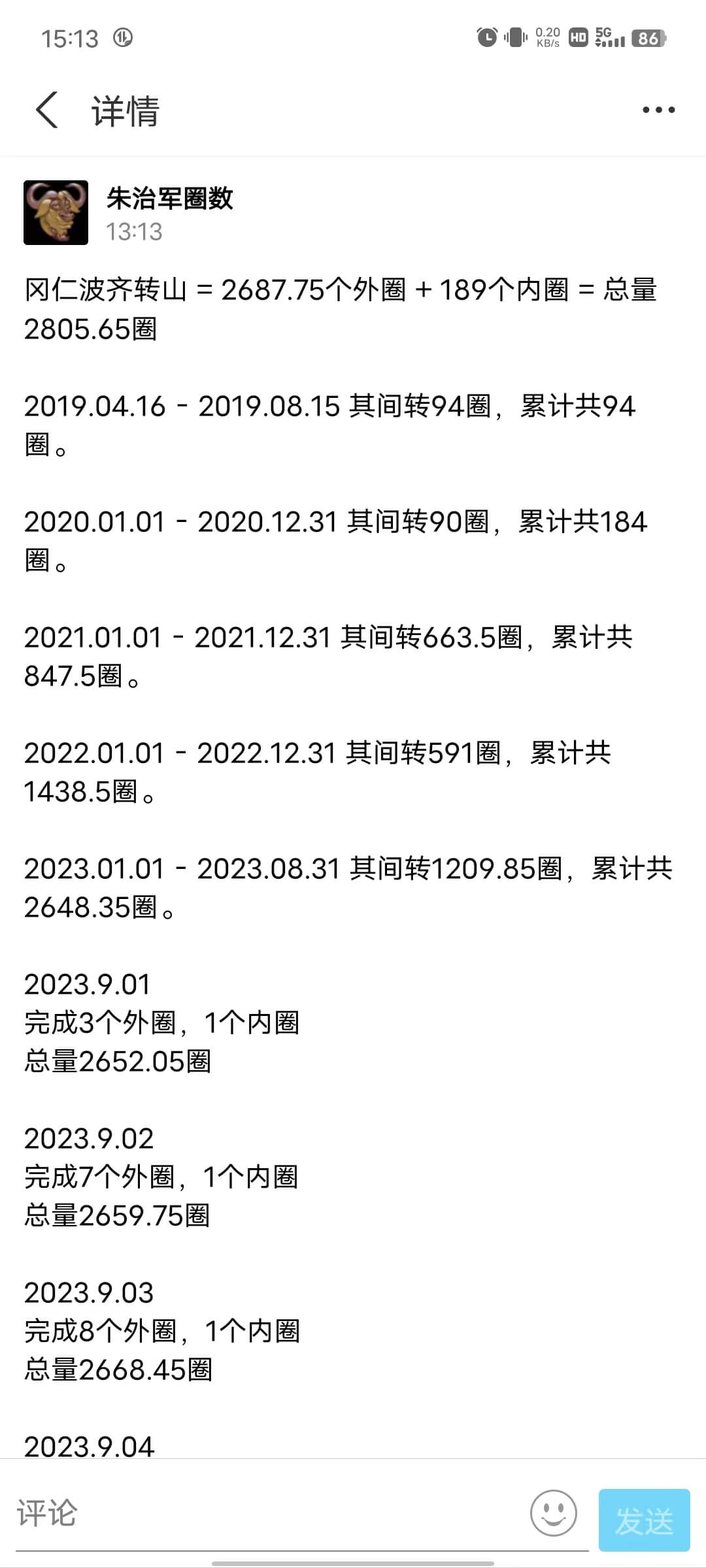Image resolution: width=706 pixels, height=1568 pixels.
Task: Open the three-dot overflow menu
Action: click(658, 110)
